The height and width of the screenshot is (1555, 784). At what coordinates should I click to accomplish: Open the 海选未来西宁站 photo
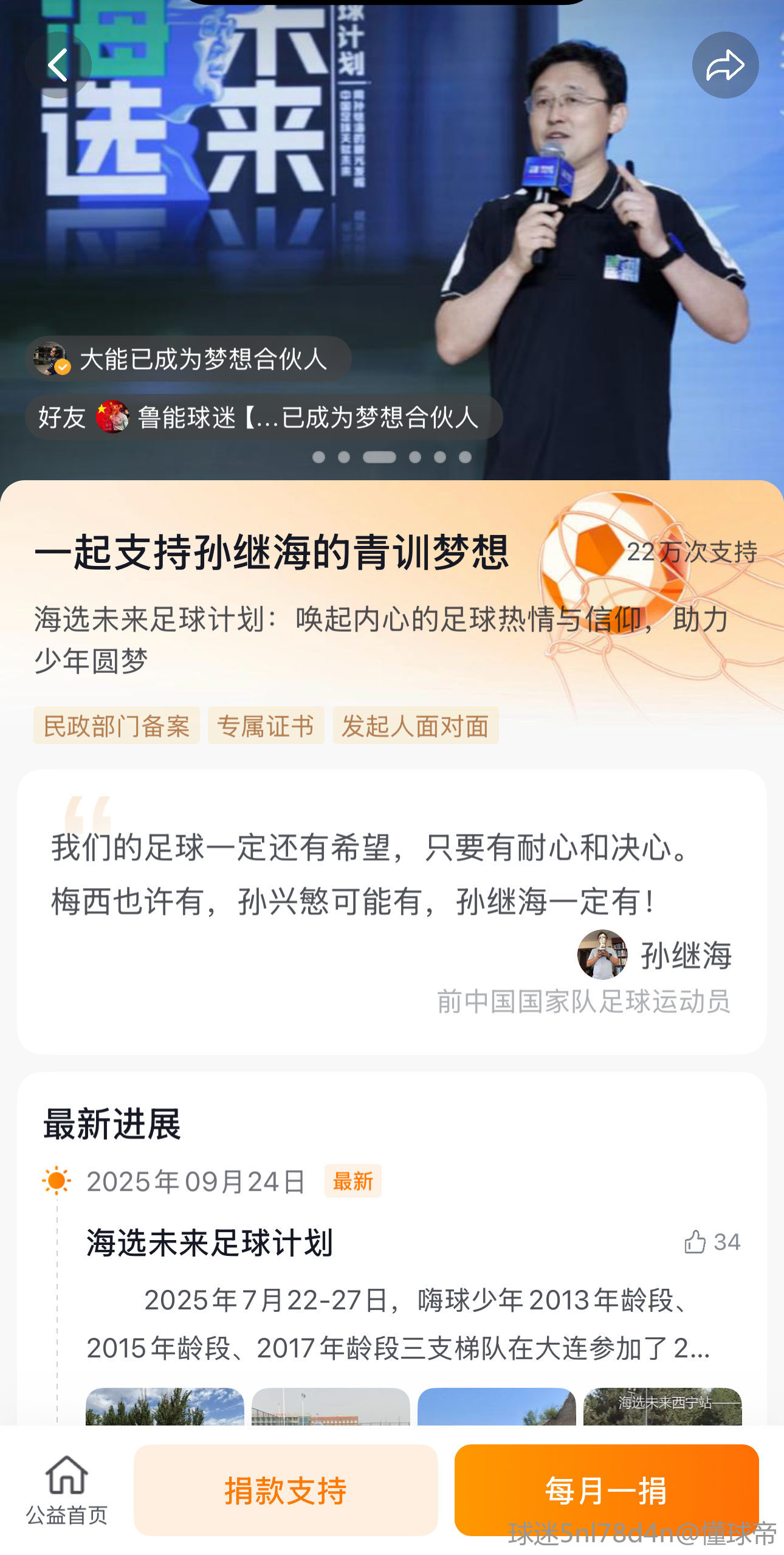[662, 1406]
